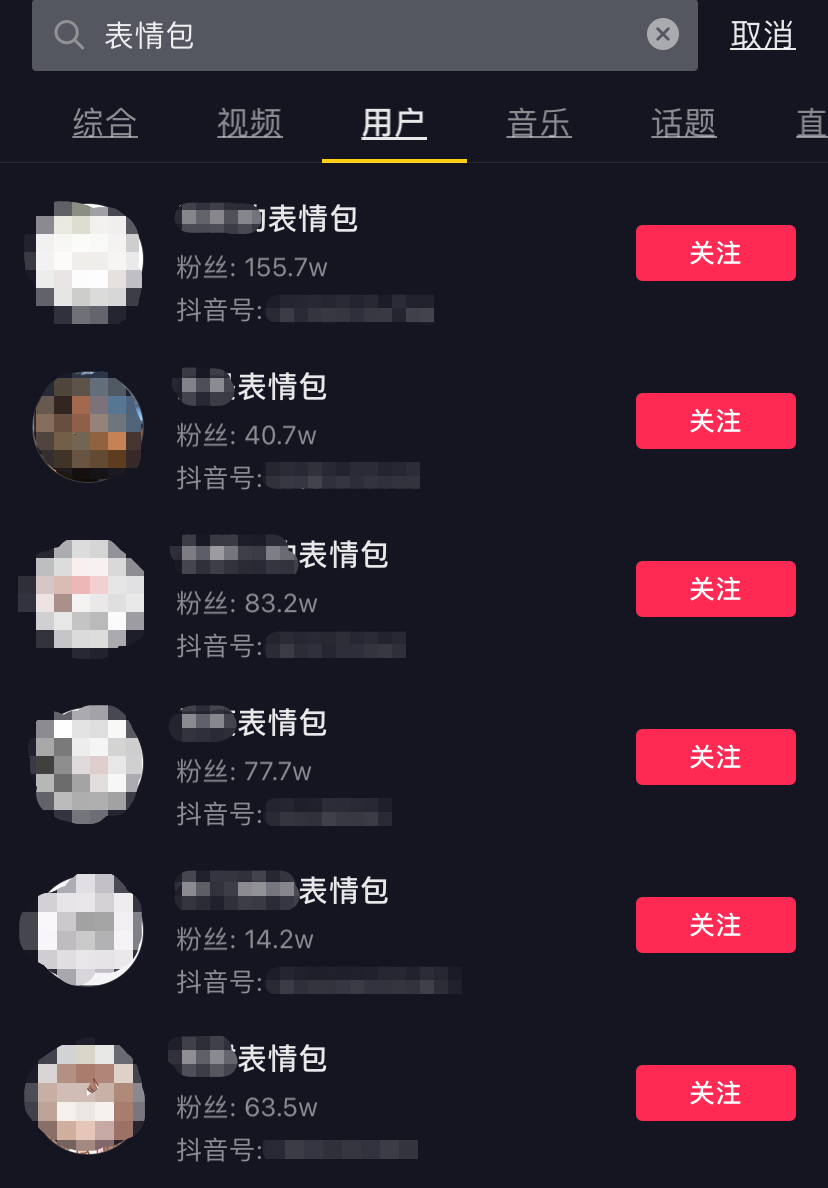Follow the user with 155.7w fans
Screen dimensions: 828x1188
715,253
